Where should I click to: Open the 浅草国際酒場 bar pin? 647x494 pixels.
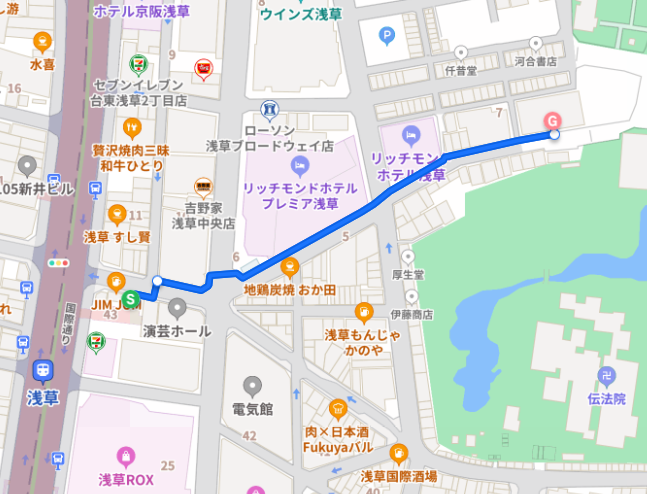(399, 452)
